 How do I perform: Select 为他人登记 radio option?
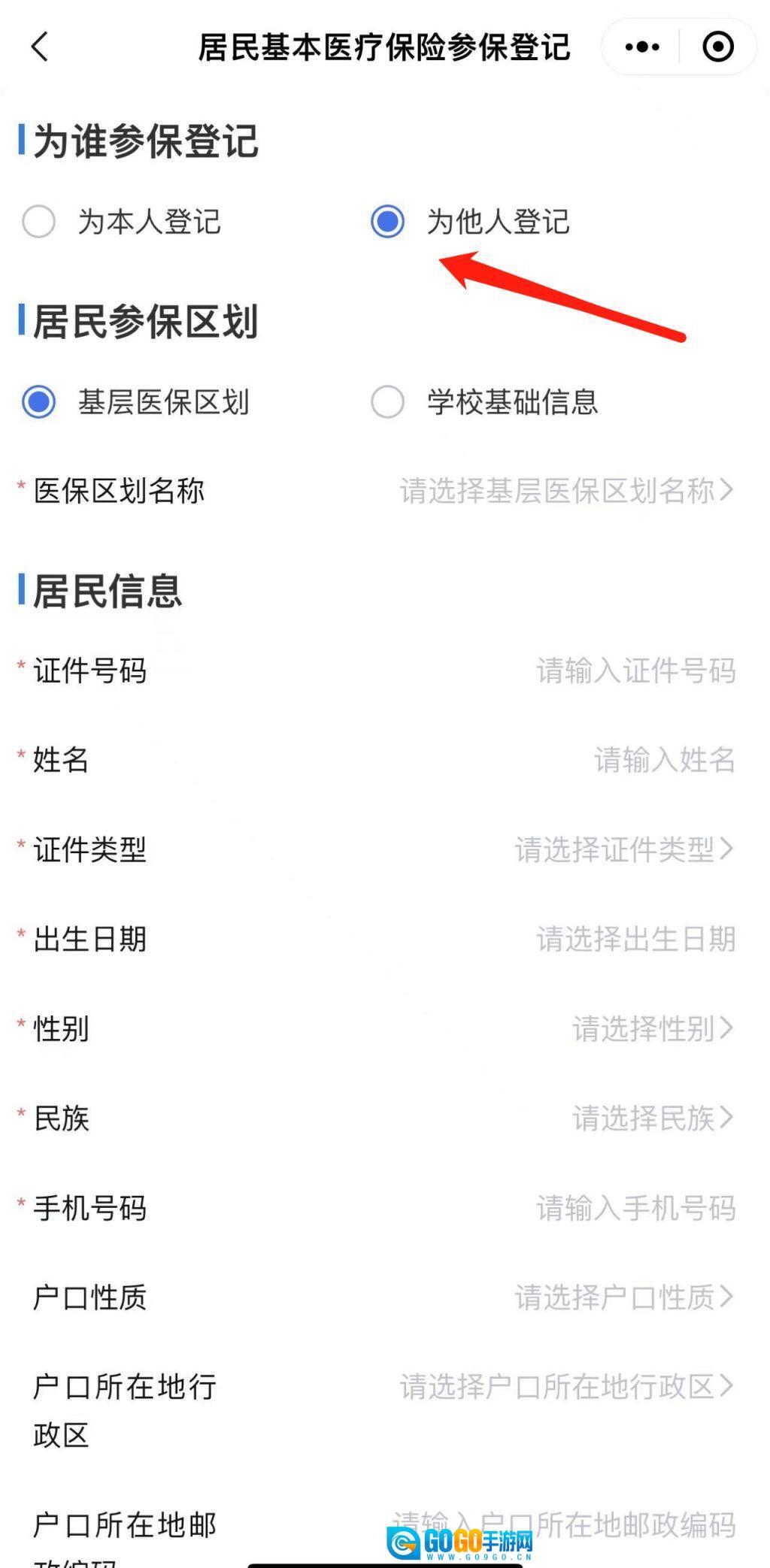point(388,222)
